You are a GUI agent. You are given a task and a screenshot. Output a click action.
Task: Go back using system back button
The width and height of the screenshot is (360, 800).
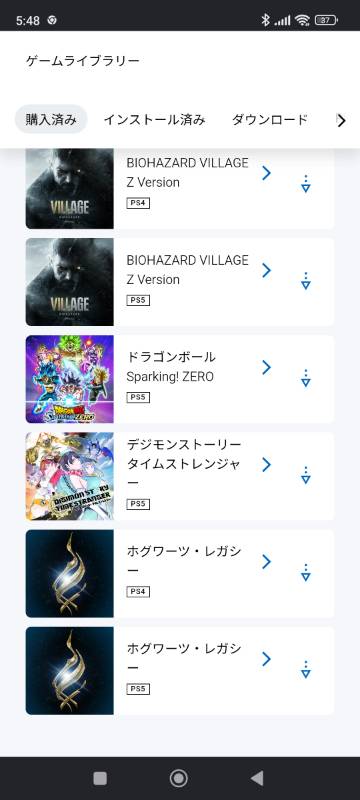[x=257, y=778]
